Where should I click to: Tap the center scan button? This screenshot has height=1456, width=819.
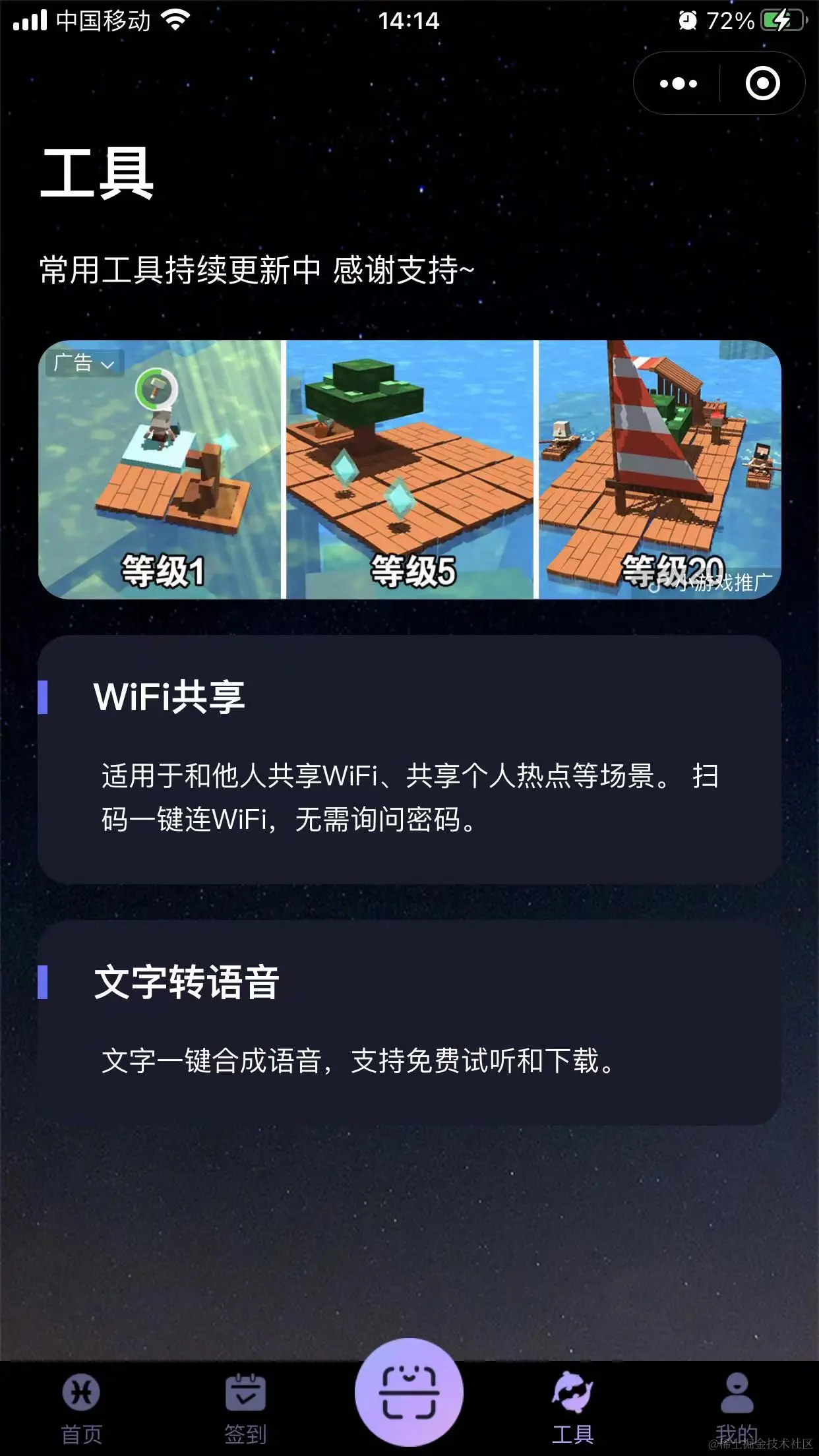[x=409, y=1391]
